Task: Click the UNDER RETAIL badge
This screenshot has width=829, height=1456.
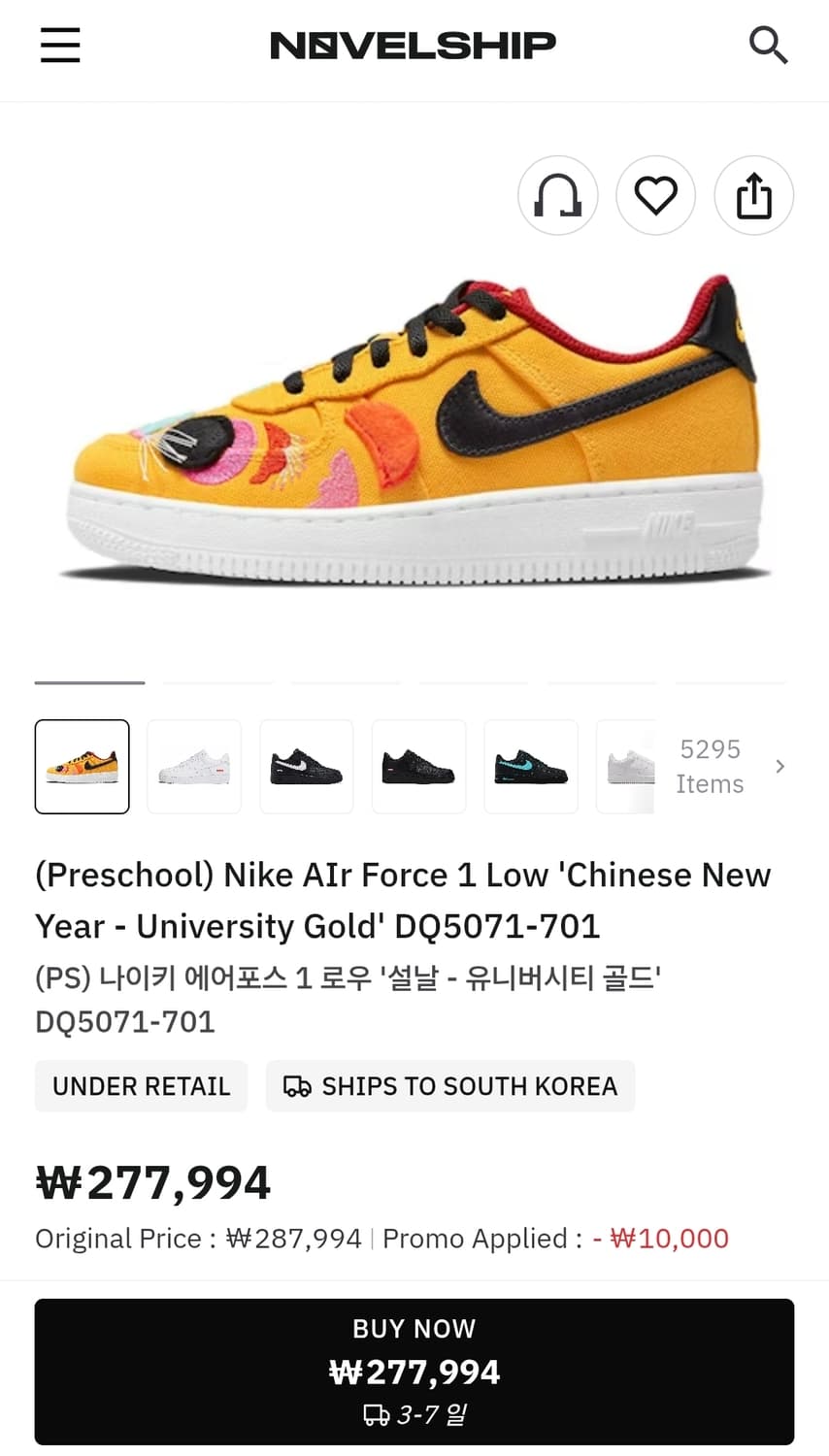Action: click(141, 1086)
